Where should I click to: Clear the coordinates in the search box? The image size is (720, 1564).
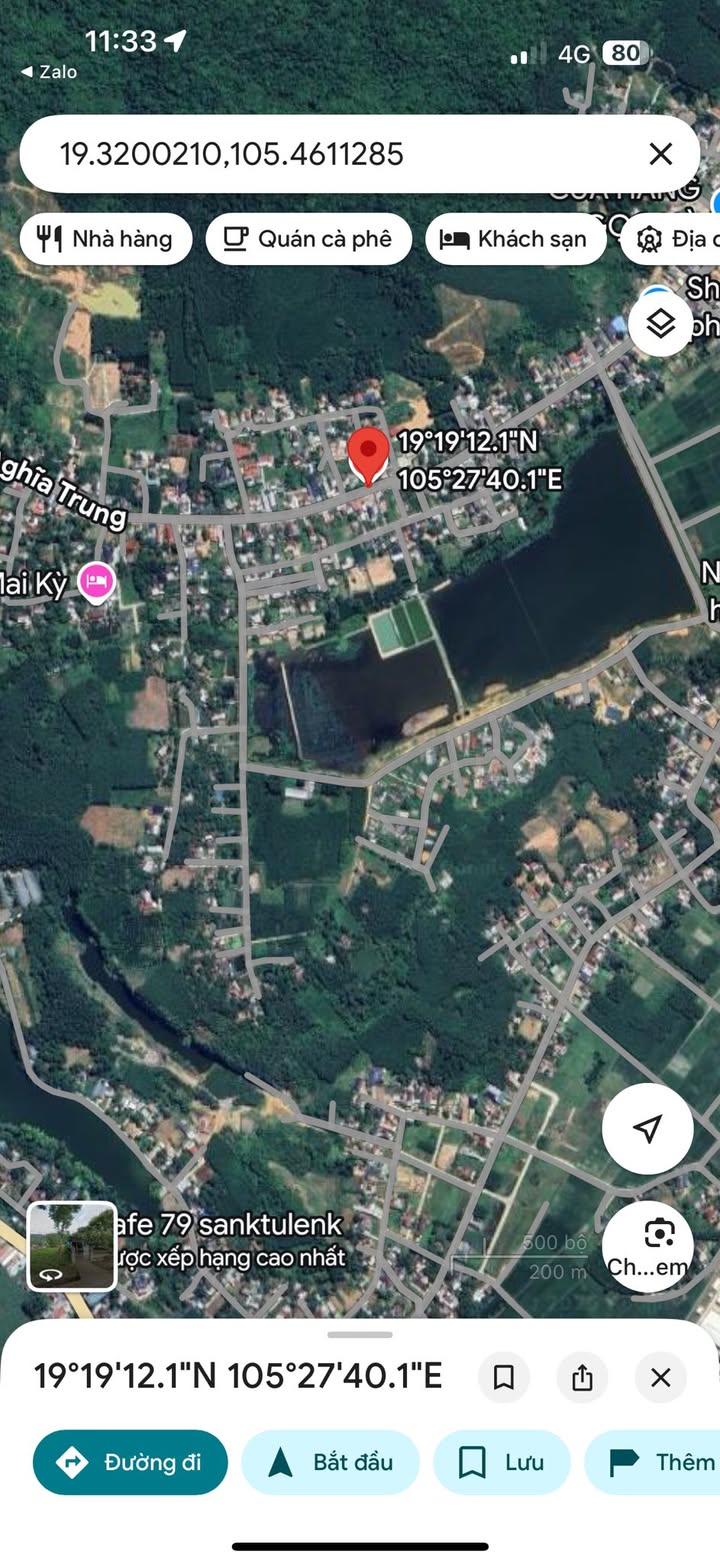(x=660, y=154)
